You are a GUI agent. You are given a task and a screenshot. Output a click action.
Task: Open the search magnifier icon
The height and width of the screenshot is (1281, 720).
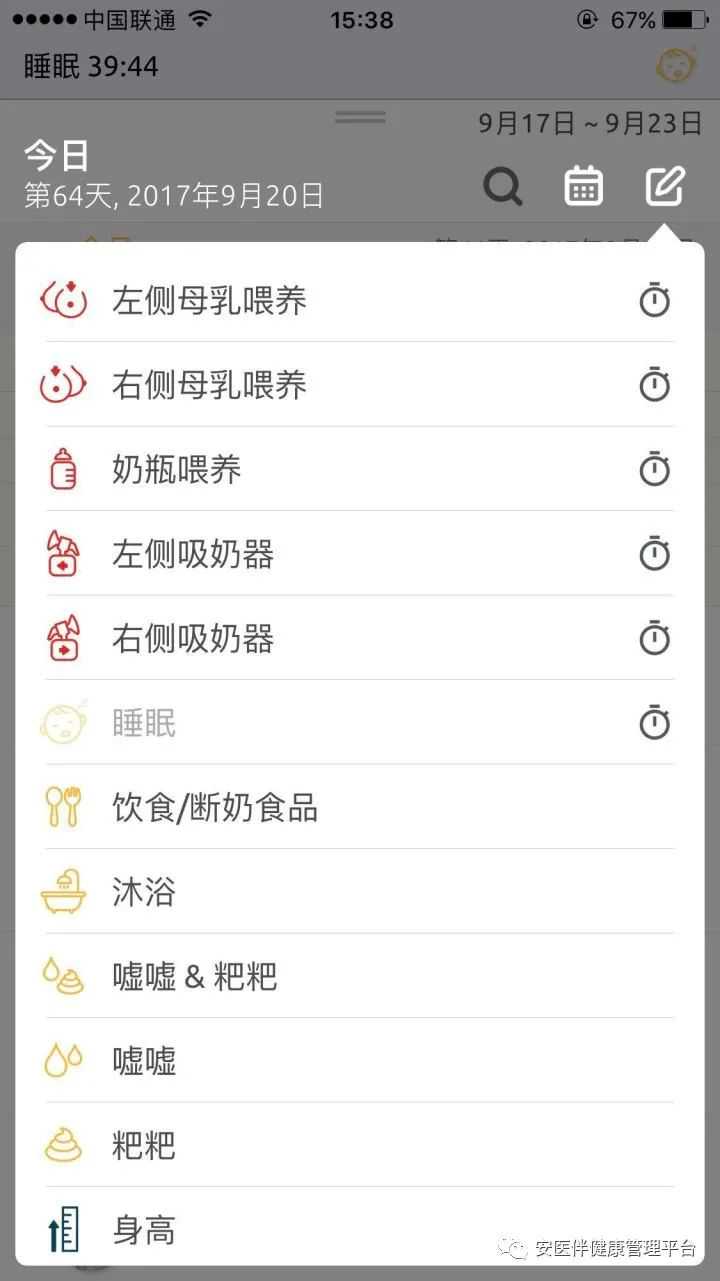click(503, 186)
